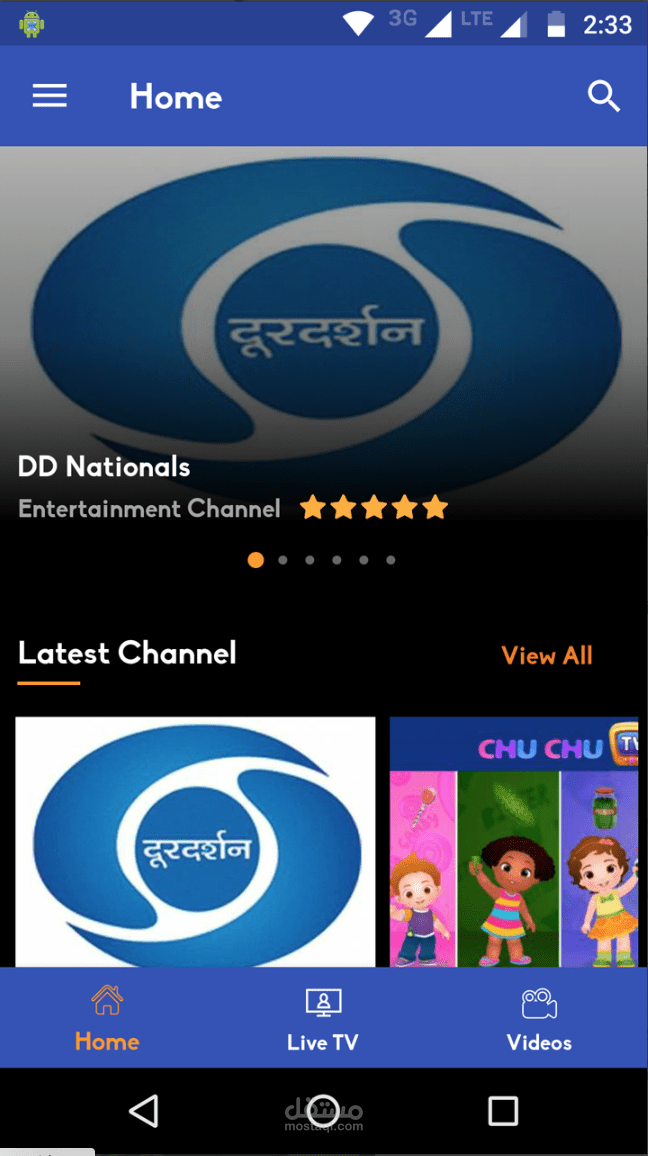Open recent apps with the square button
The width and height of the screenshot is (648, 1156).
pyautogui.click(x=503, y=1111)
